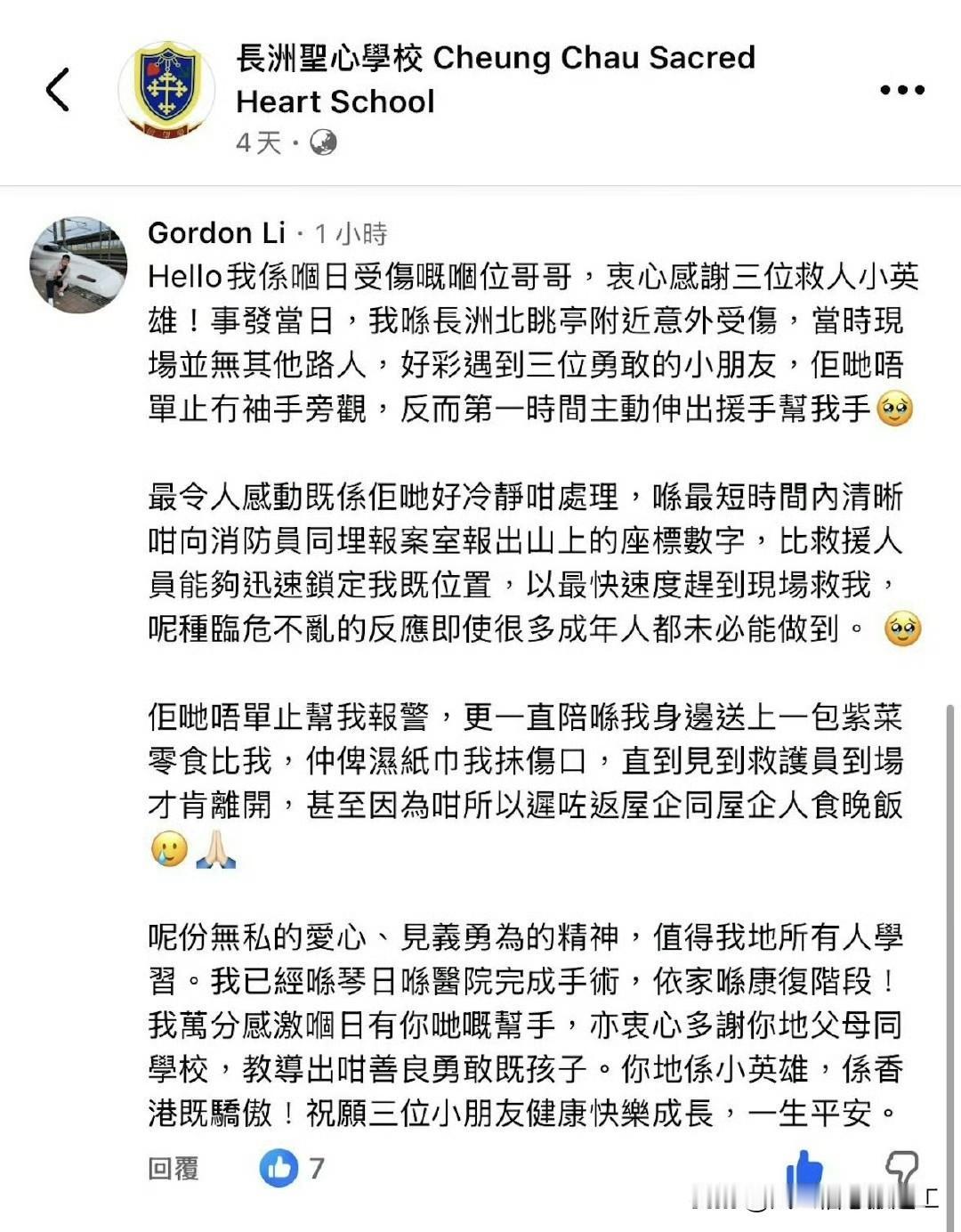Navigate back using the left arrow
This screenshot has height=1232, width=961.
[x=55, y=89]
